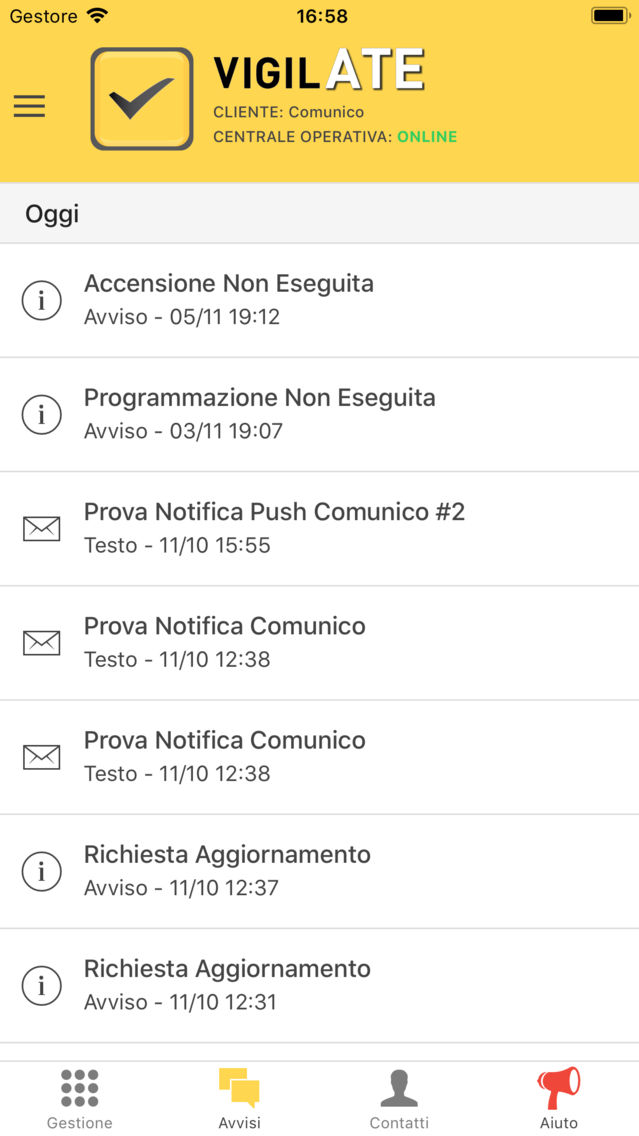
Task: Open the Programmazione Non Eseguita notice
Action: [x=320, y=414]
